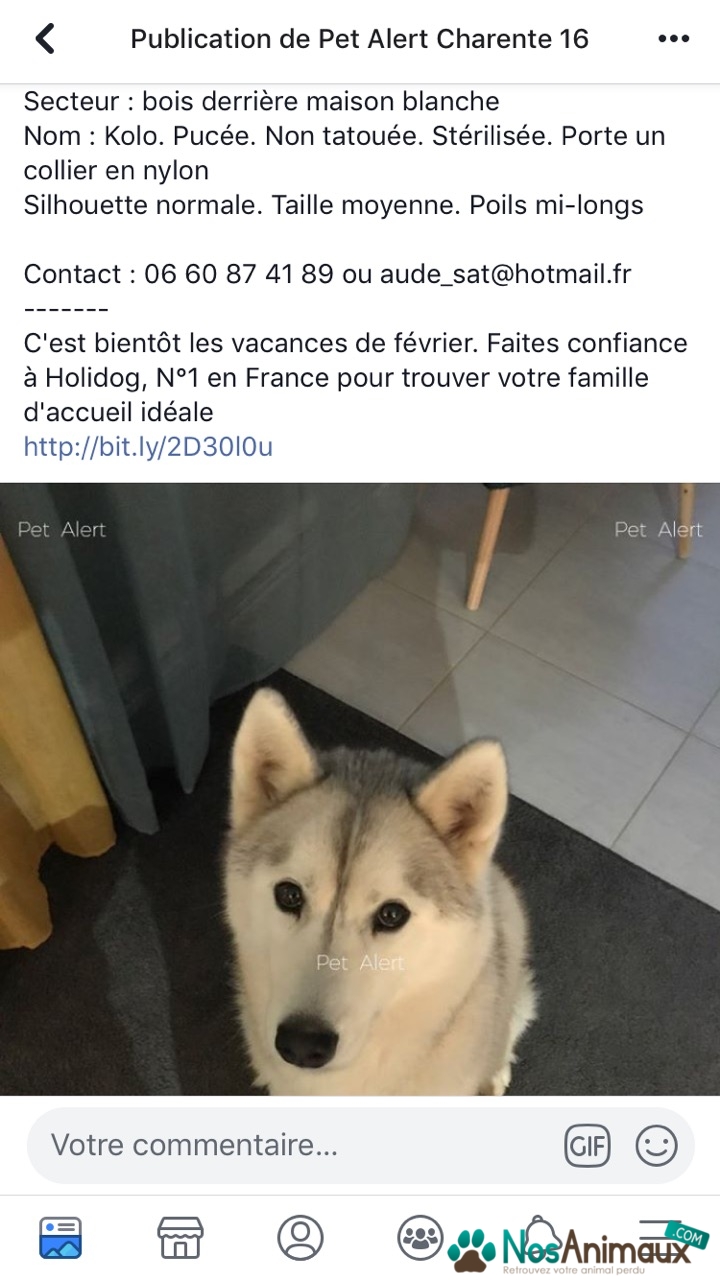Viewport: 720px width, 1280px height.
Task: Open the bit.ly/2D30l0u link
Action: tap(148, 447)
